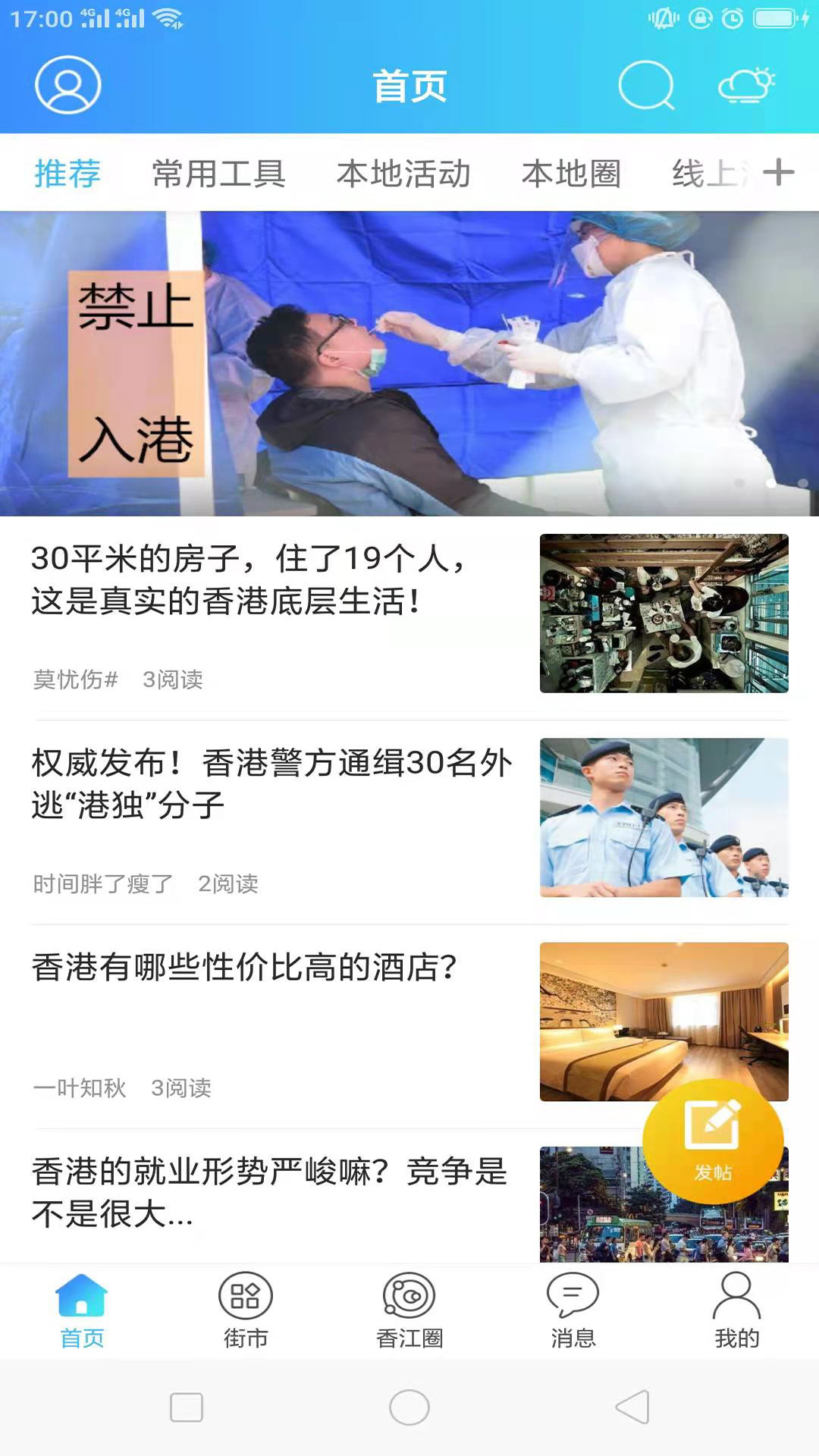Screen dimensions: 819x1456
Task: Open the 本地活动 channel tab
Action: point(405,174)
